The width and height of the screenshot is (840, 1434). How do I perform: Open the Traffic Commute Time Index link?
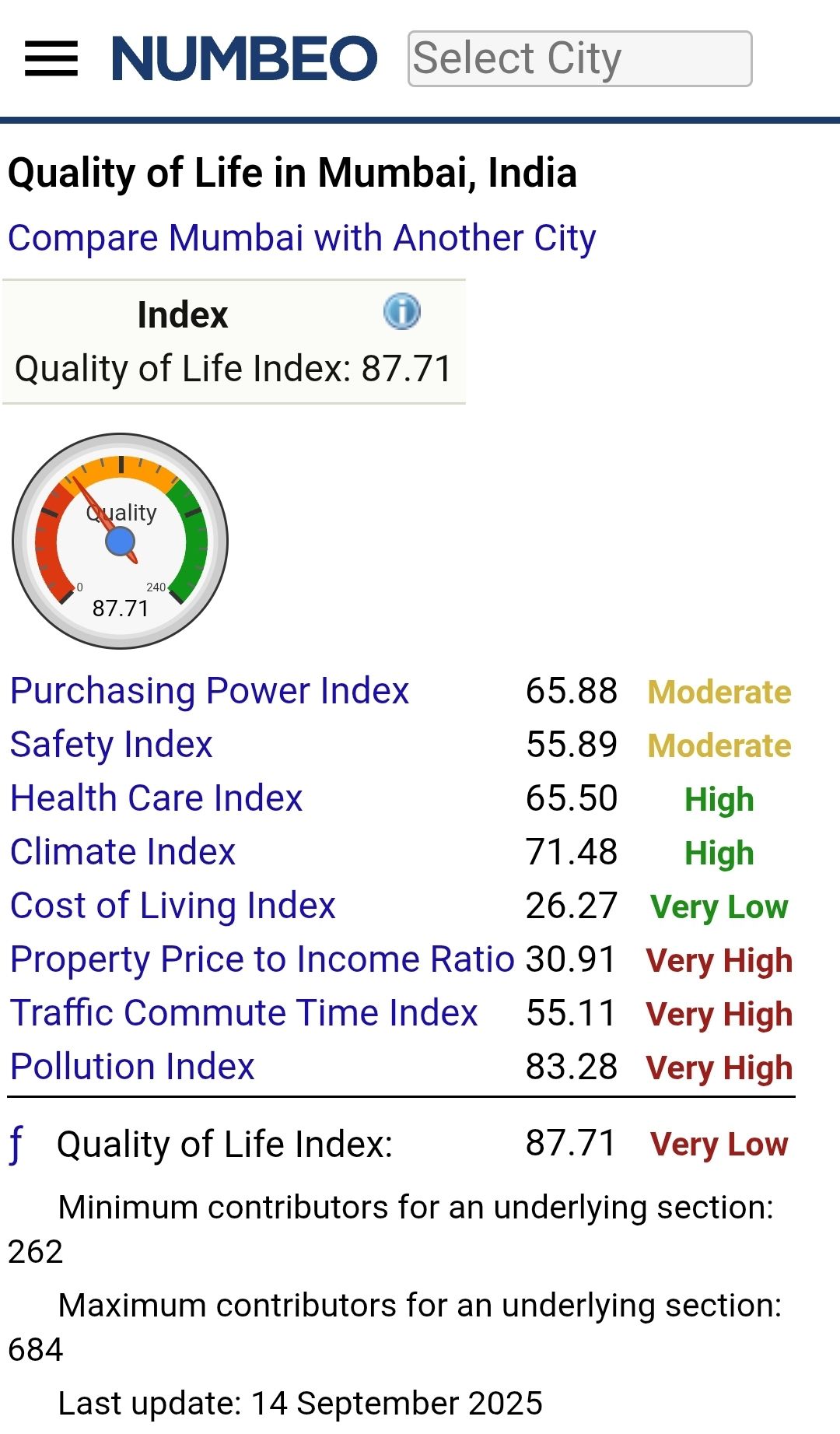click(x=243, y=1013)
